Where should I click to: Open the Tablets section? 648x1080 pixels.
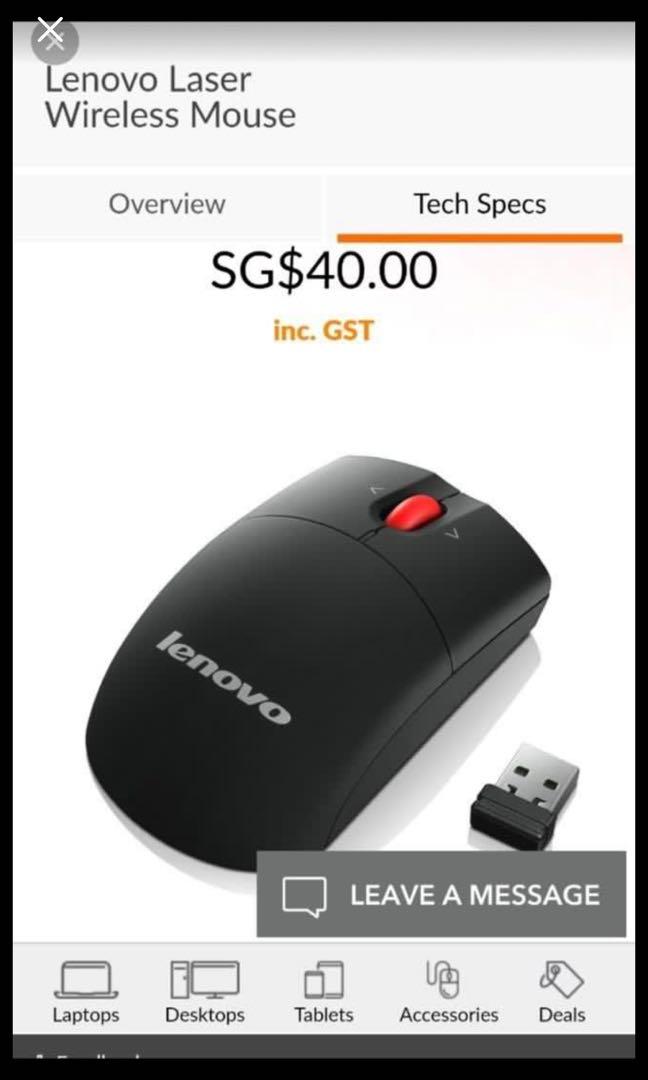[x=323, y=992]
